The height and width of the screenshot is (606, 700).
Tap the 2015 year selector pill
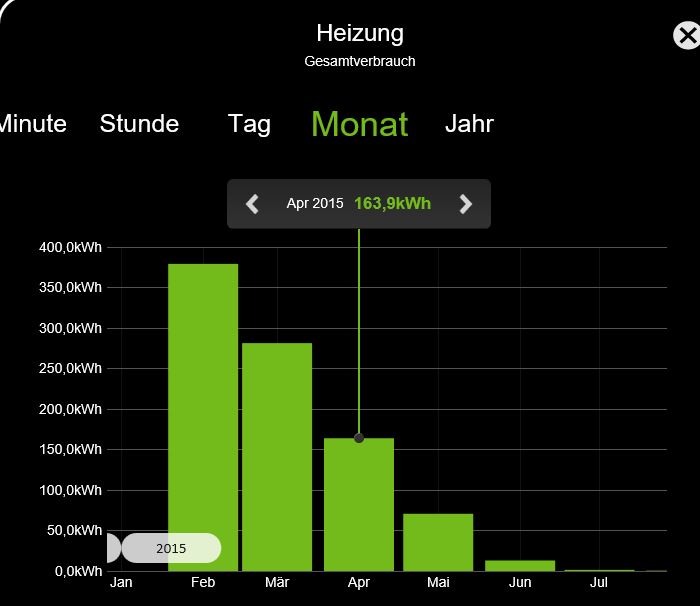(x=171, y=548)
